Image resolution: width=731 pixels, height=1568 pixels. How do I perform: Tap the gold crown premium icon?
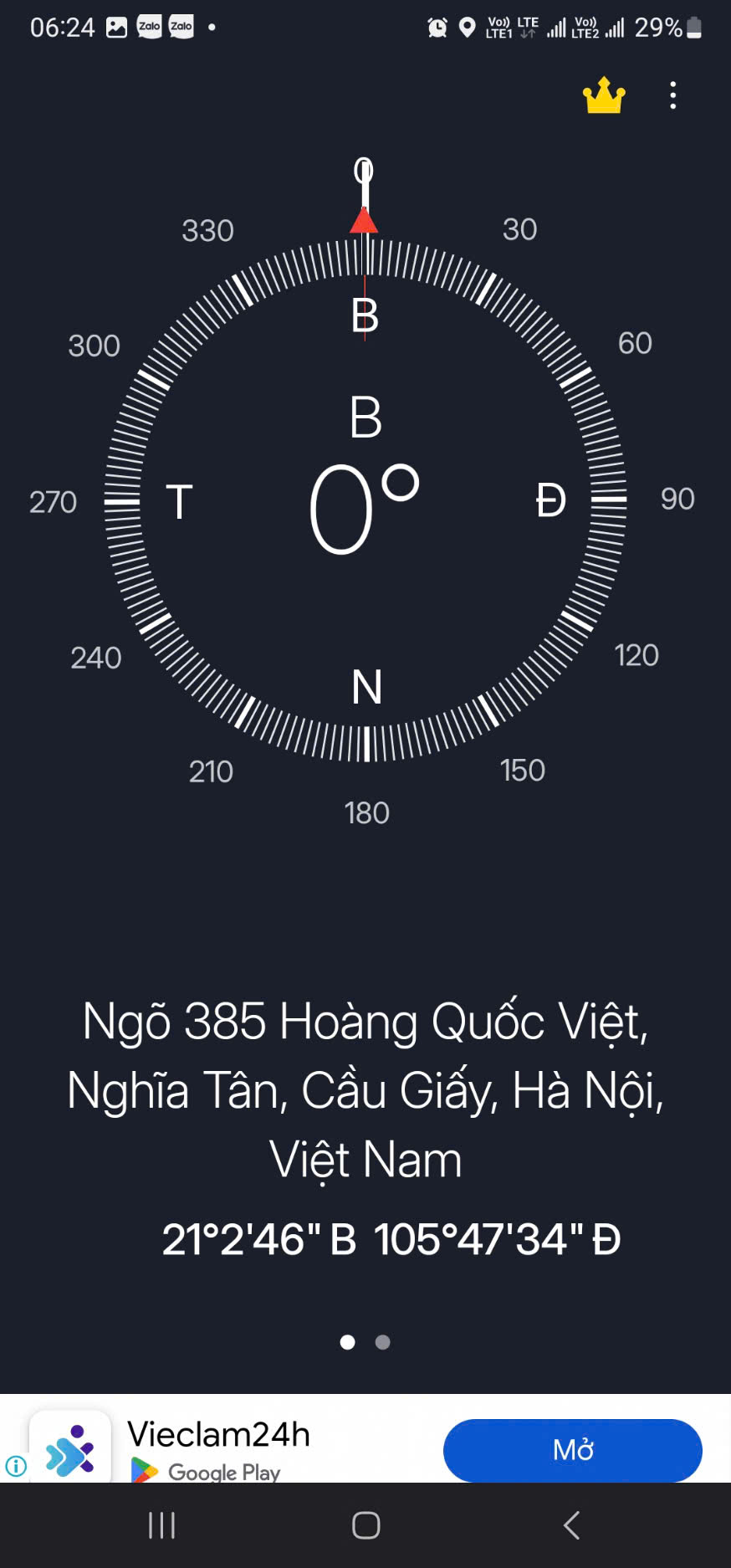coord(604,95)
